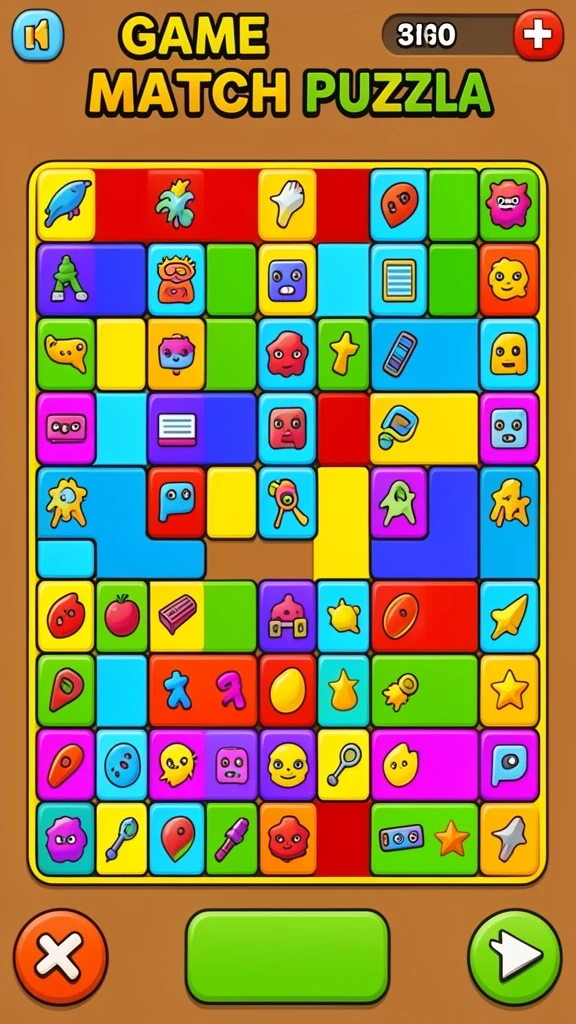This screenshot has width=576, height=1024.
Task: Choose the purple fuzzy monster on teal tile
Action: (65, 839)
